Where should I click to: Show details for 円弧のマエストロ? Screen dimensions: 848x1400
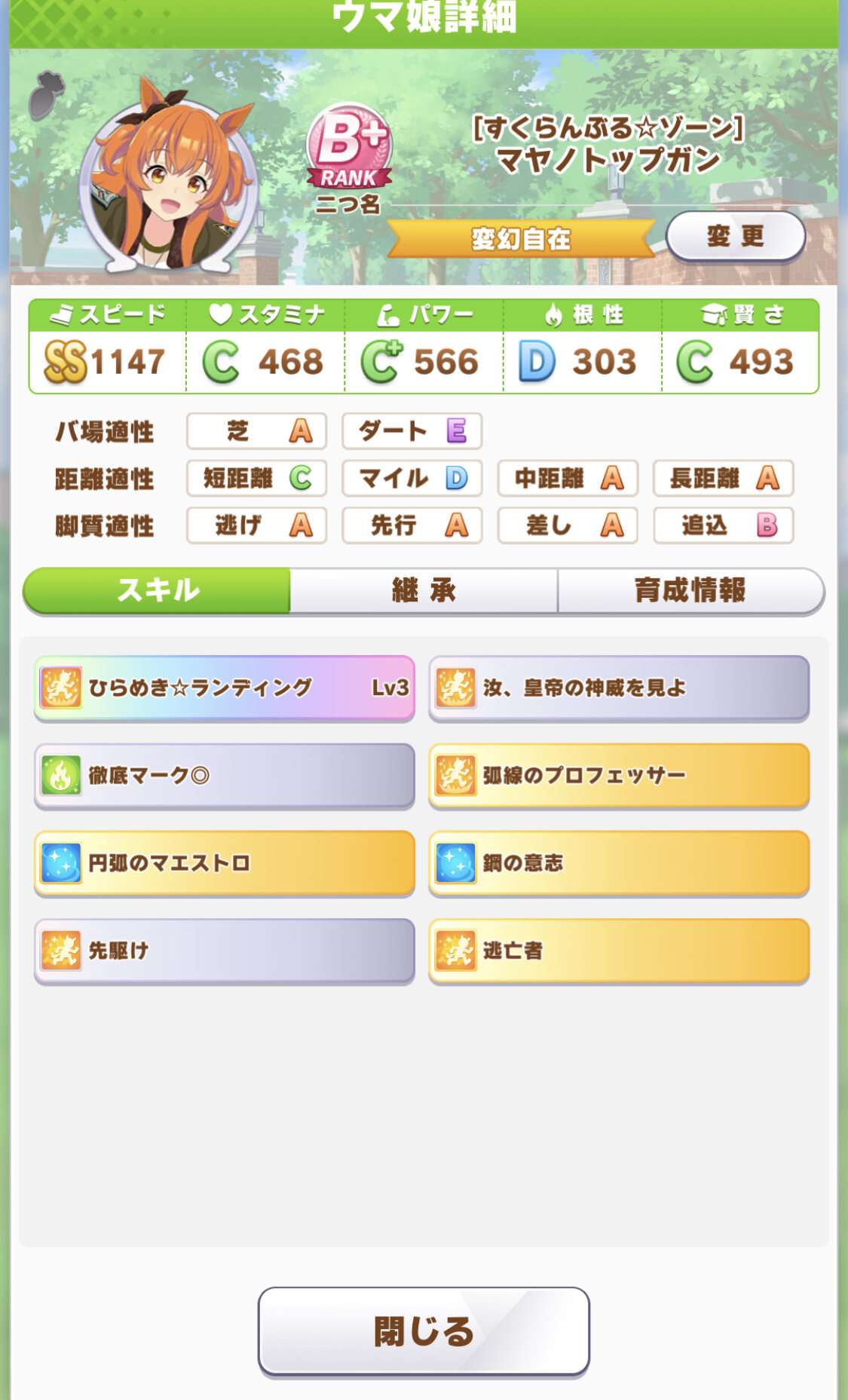(225, 862)
